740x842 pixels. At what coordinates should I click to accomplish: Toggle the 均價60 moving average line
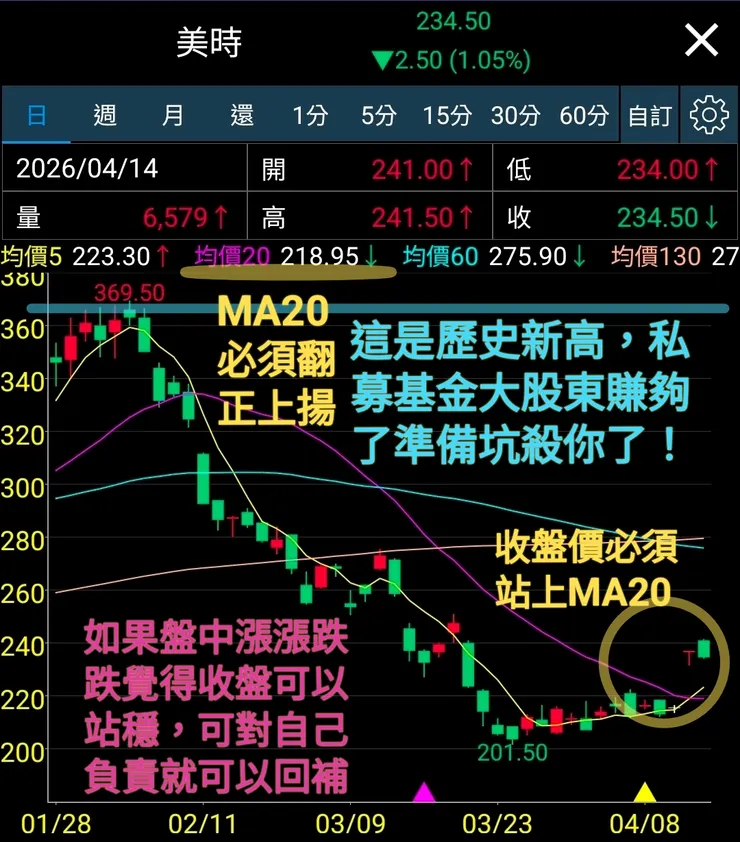(x=435, y=256)
